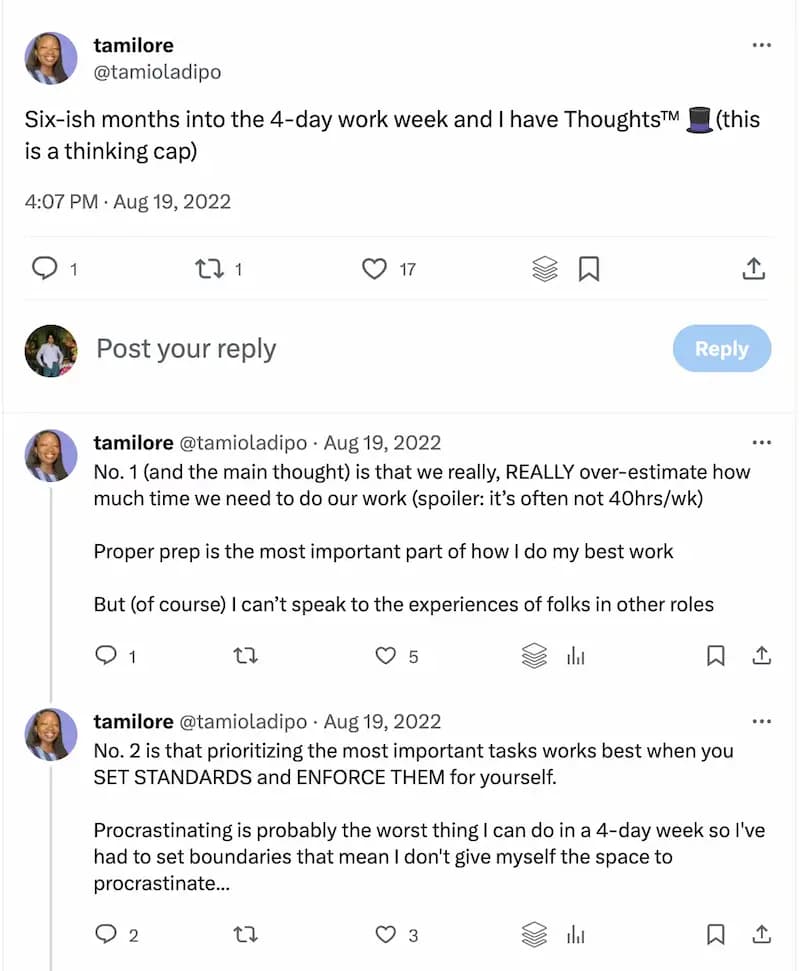Open the overflow menu on the main tweet
The height and width of the screenshot is (971, 800).
click(761, 45)
